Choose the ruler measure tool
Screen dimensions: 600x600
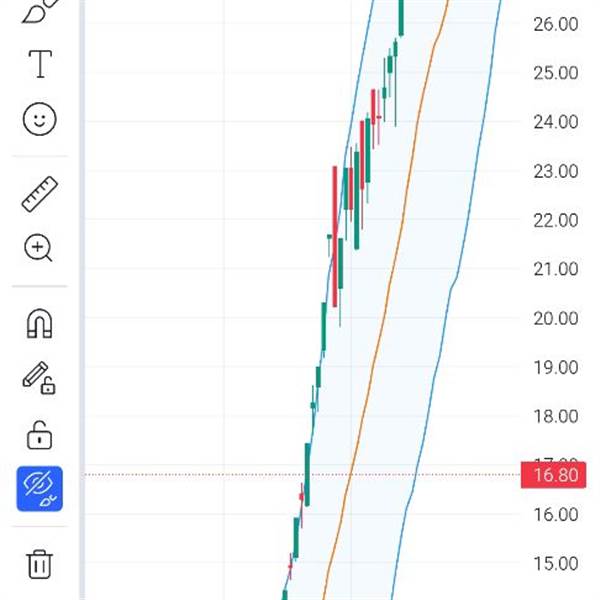(40, 194)
